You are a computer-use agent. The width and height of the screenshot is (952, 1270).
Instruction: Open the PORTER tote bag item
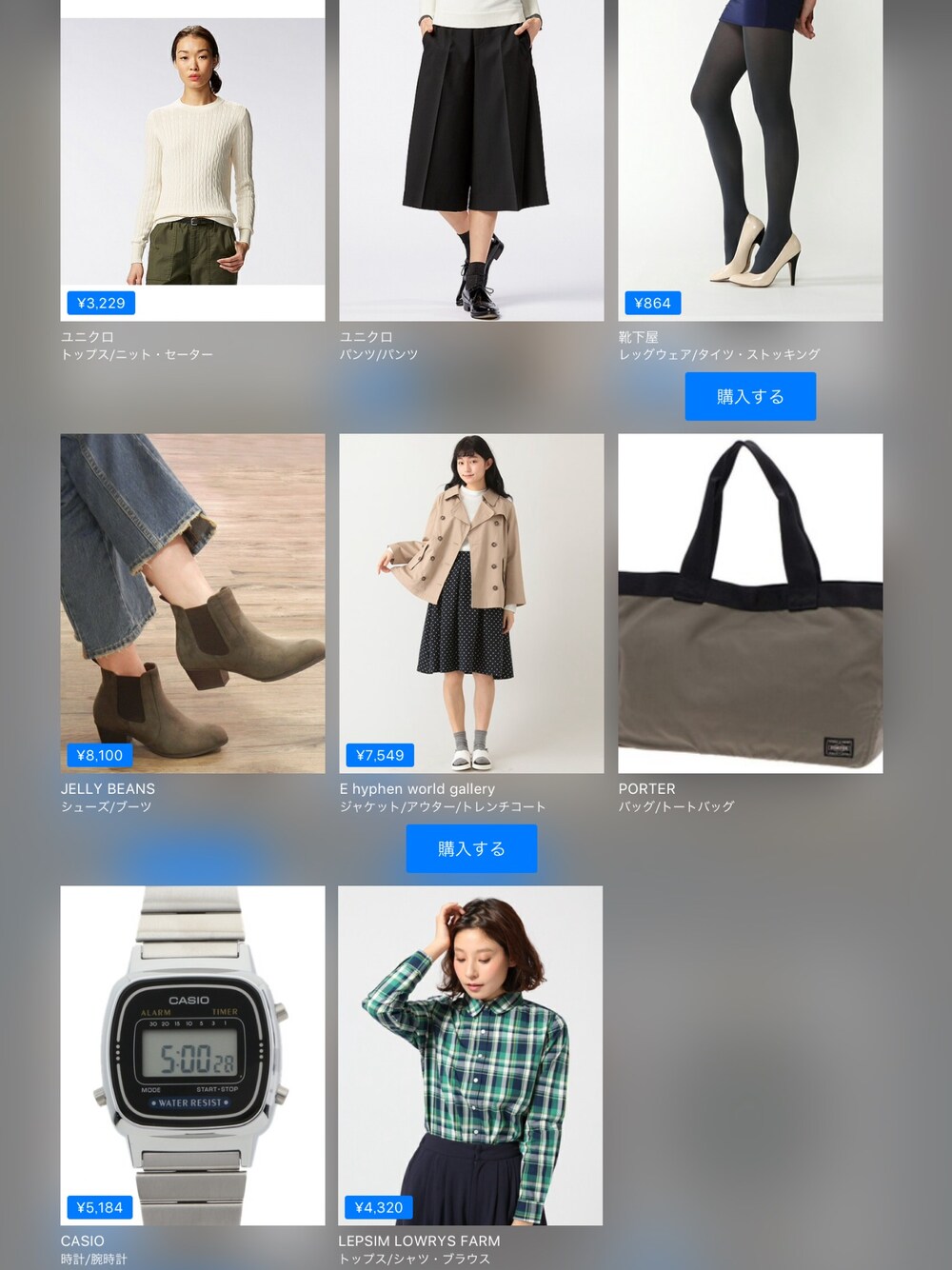tap(750, 603)
